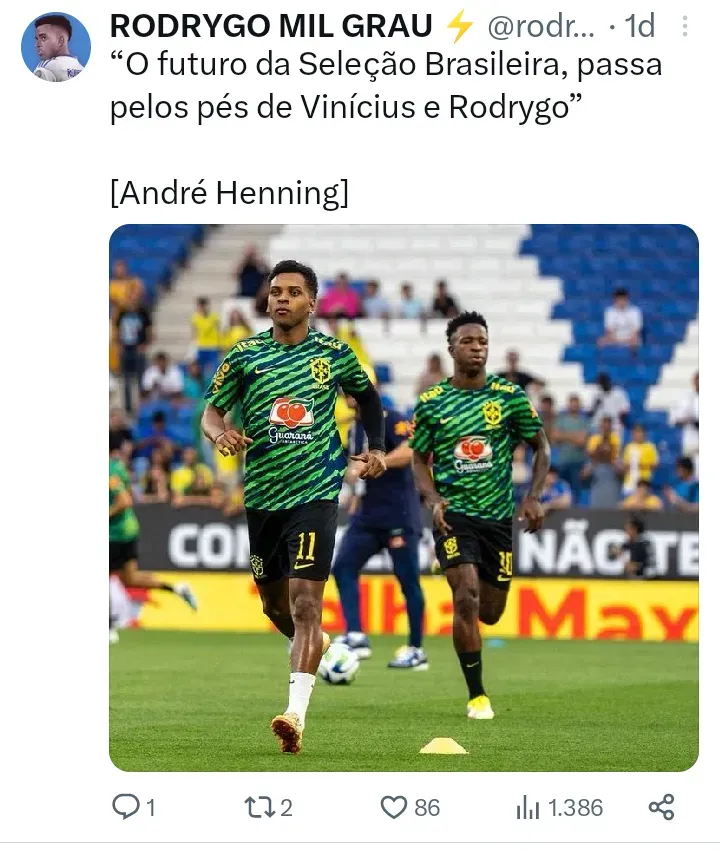Share this tweet using the share icon

[x=661, y=806]
